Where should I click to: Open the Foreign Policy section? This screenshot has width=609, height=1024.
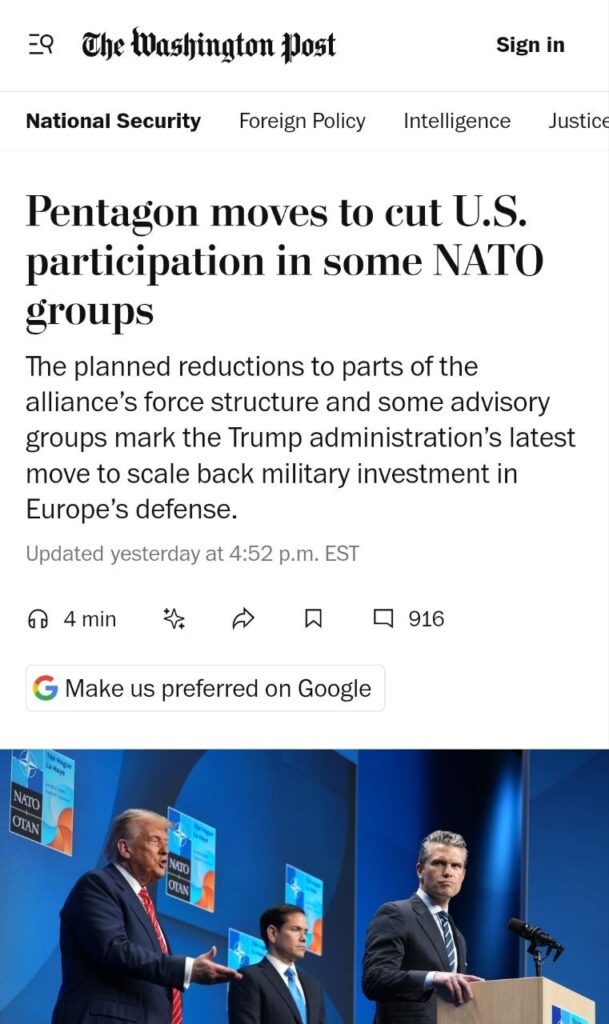[302, 121]
